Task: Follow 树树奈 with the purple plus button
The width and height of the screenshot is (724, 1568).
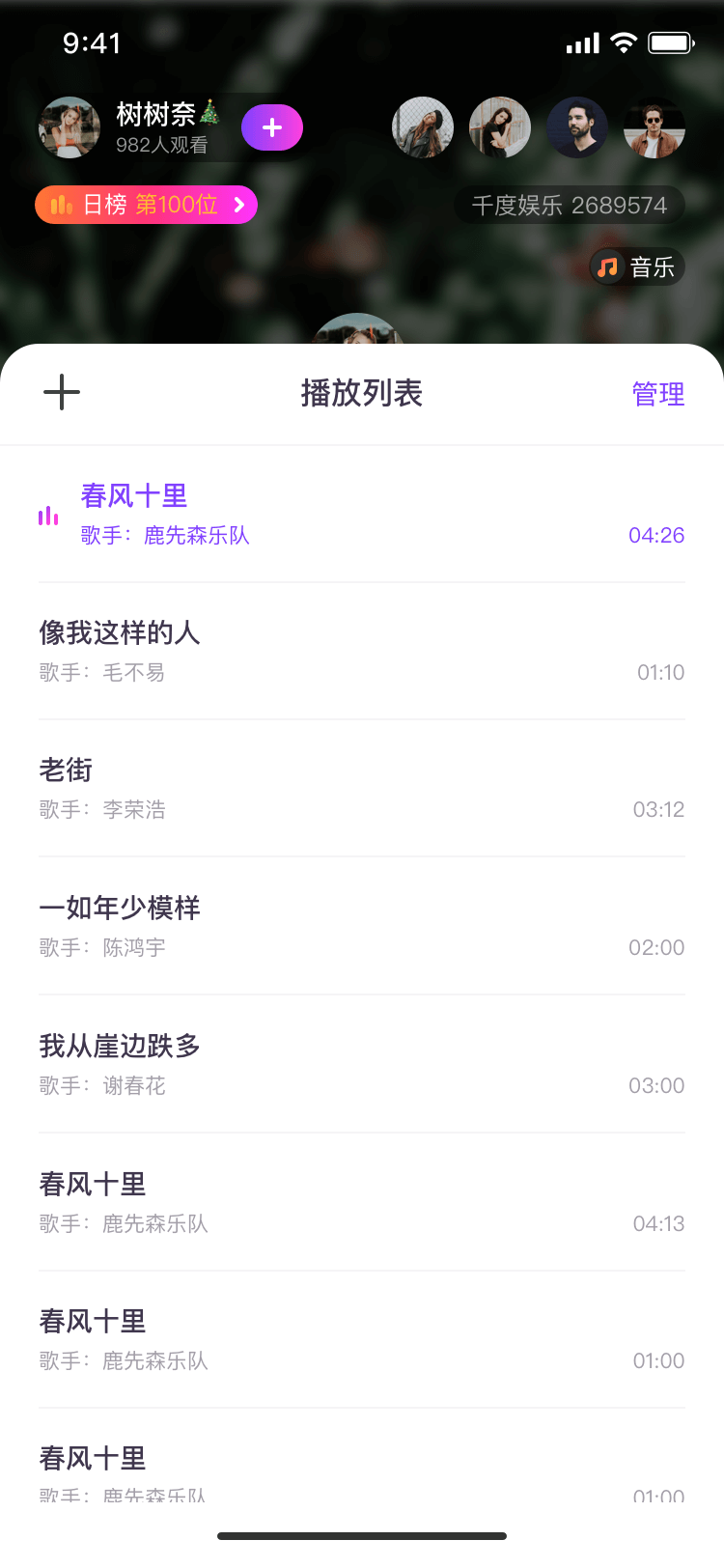Action: click(272, 128)
